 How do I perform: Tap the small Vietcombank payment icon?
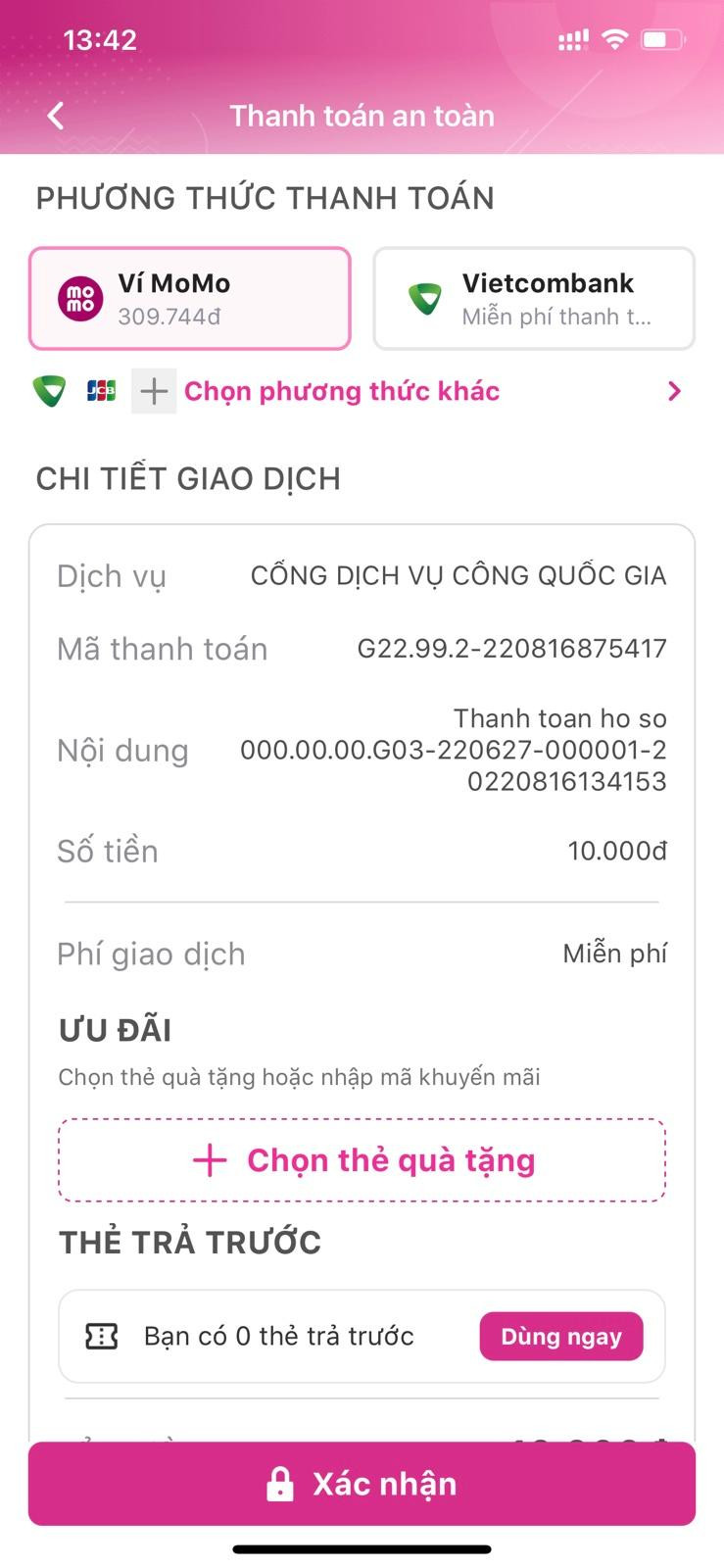[50, 391]
